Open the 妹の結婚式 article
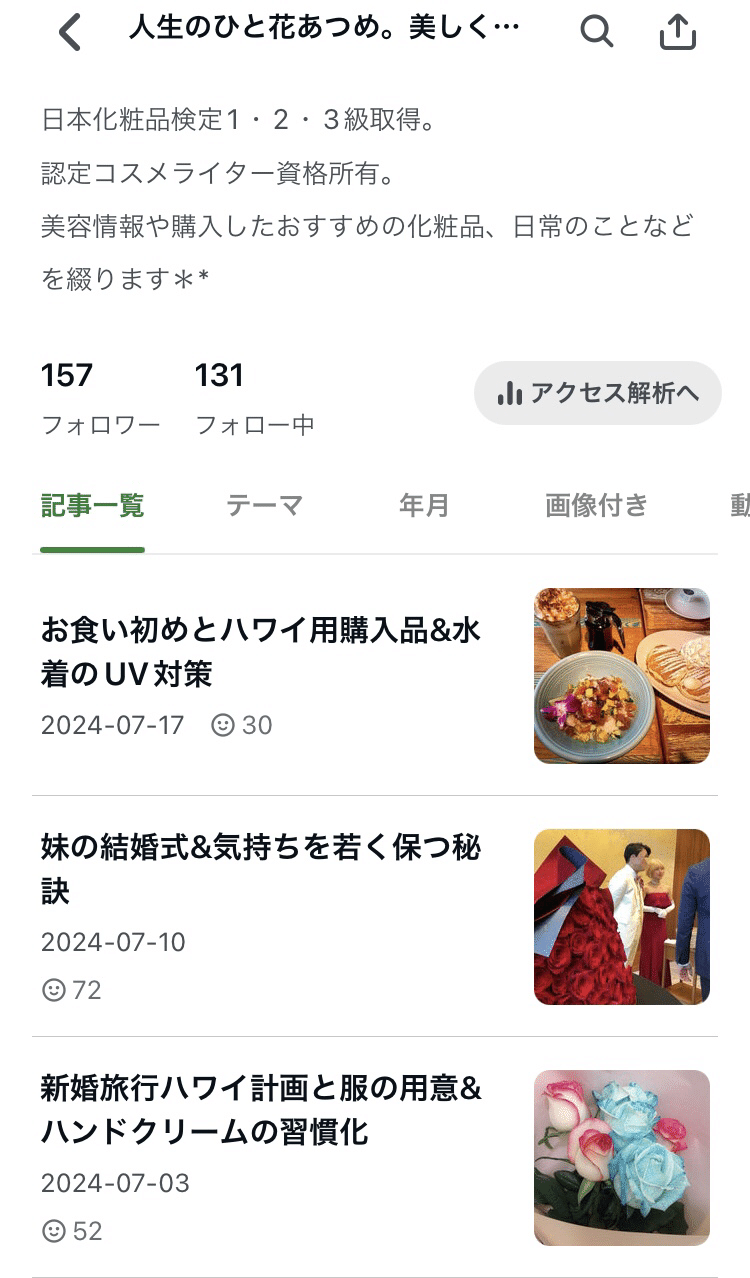This screenshot has width=750, height=1278. 260,869
